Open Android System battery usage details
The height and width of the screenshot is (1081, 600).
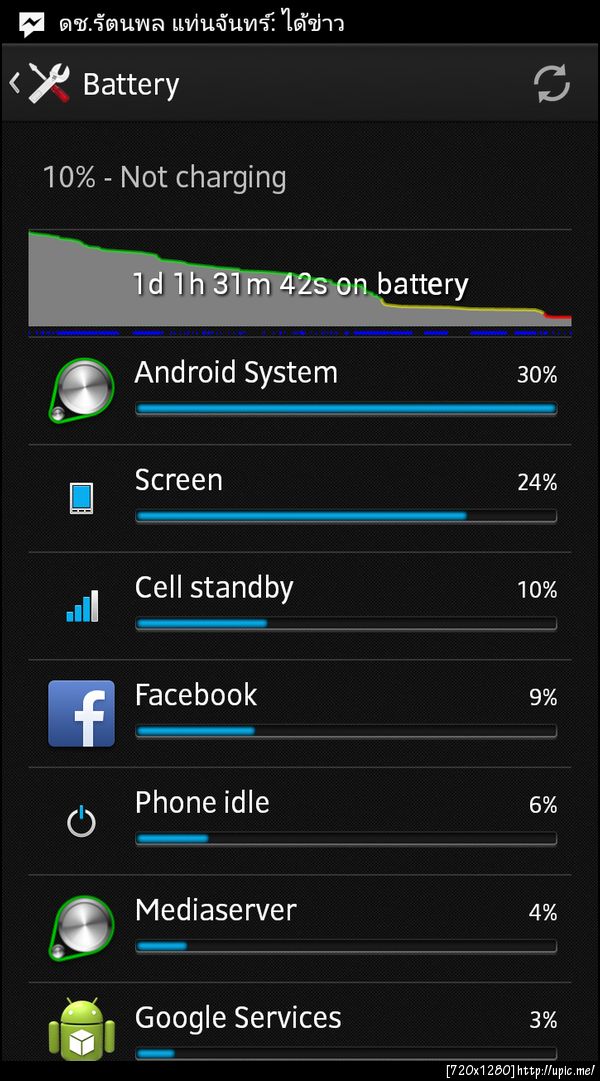pos(300,390)
